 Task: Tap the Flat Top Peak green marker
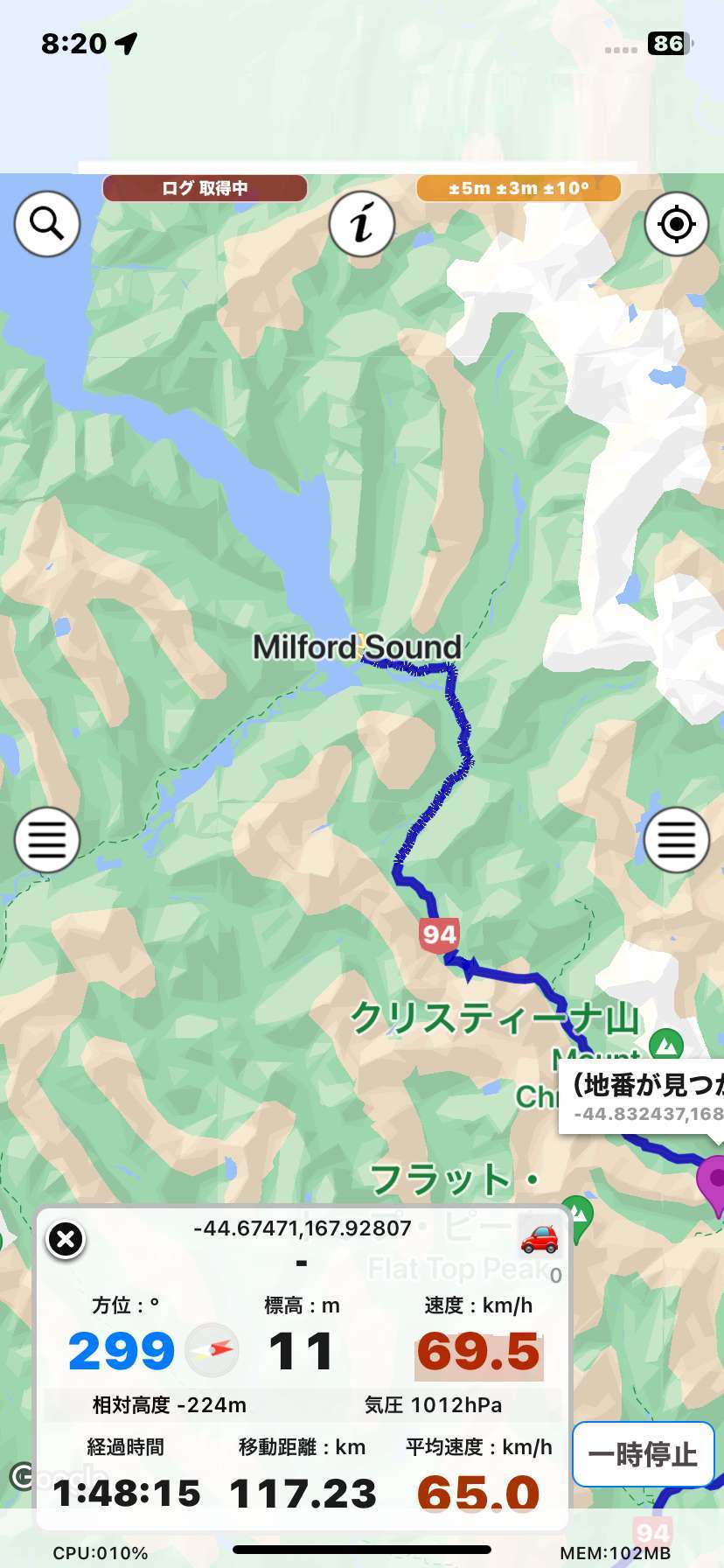[578, 1215]
